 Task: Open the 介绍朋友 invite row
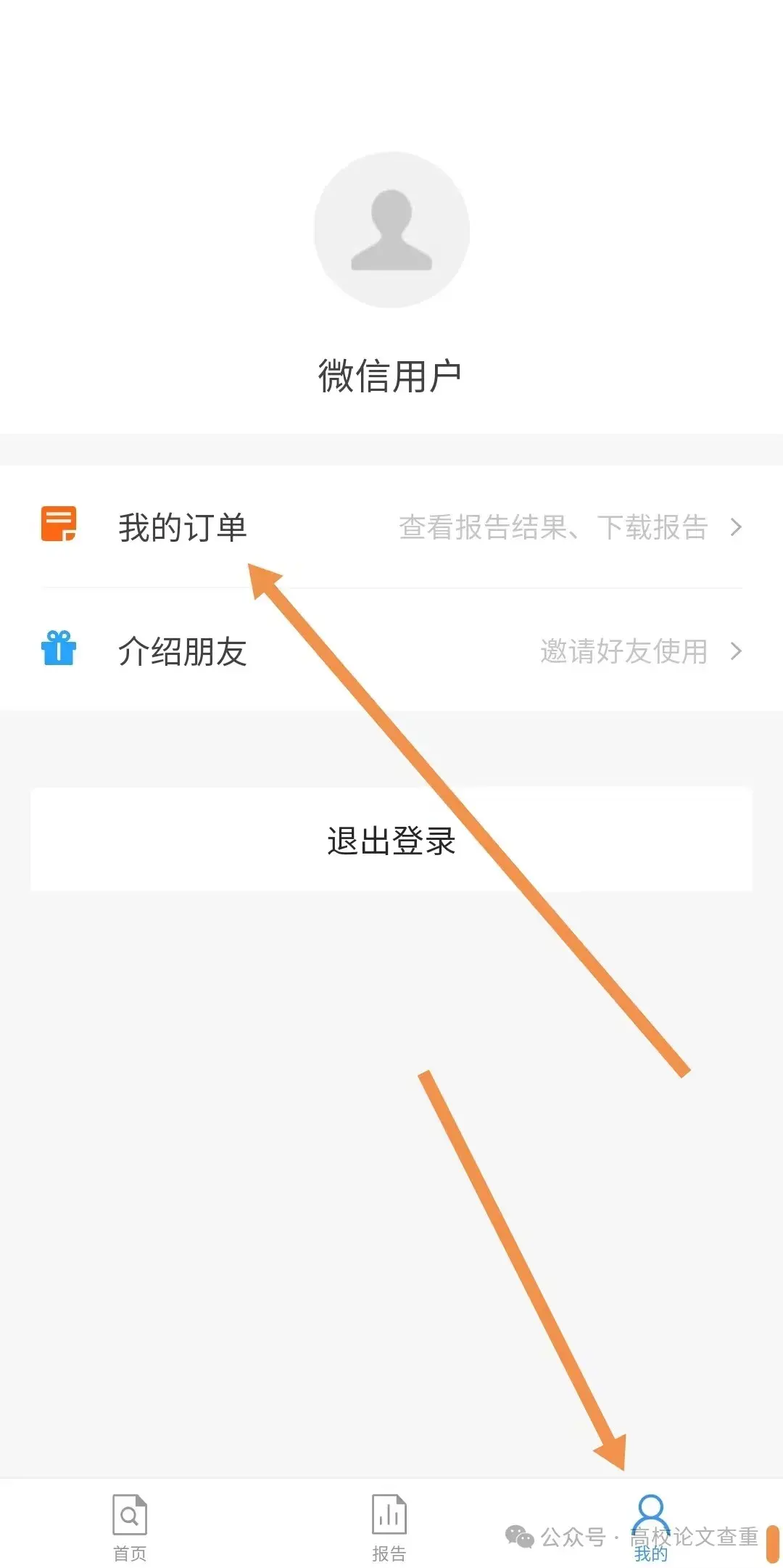click(391, 651)
